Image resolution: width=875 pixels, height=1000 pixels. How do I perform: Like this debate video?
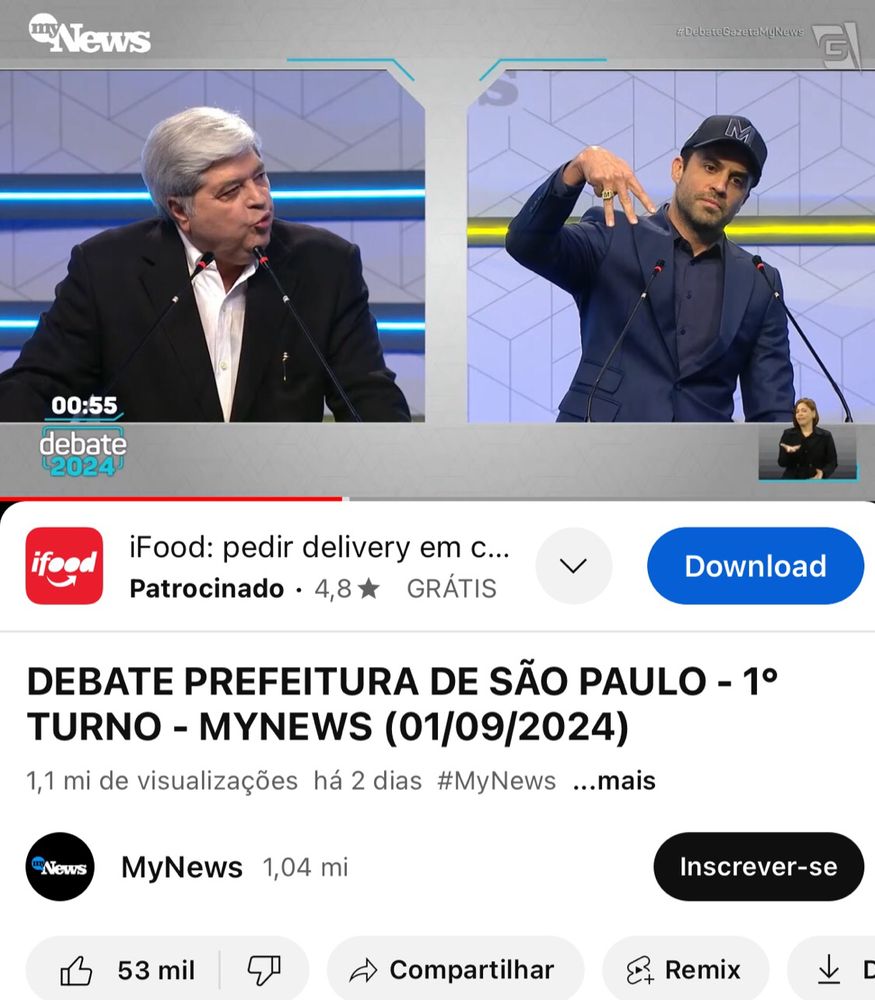click(127, 970)
